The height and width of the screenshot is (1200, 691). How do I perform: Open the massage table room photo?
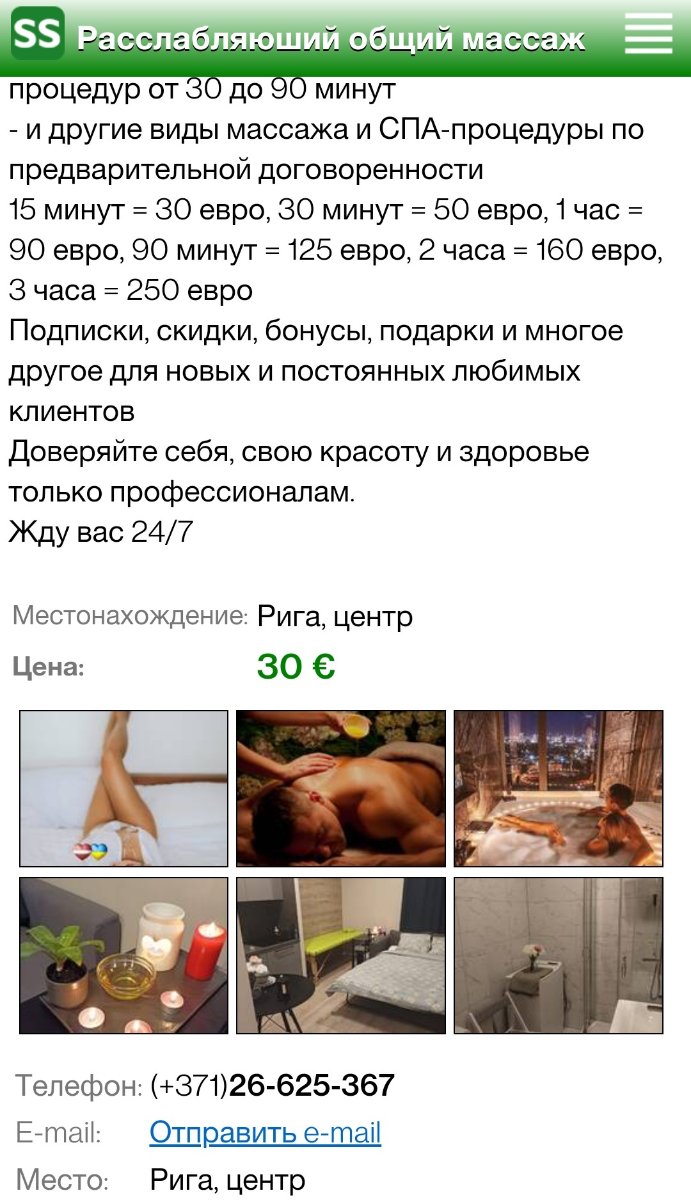point(341,955)
